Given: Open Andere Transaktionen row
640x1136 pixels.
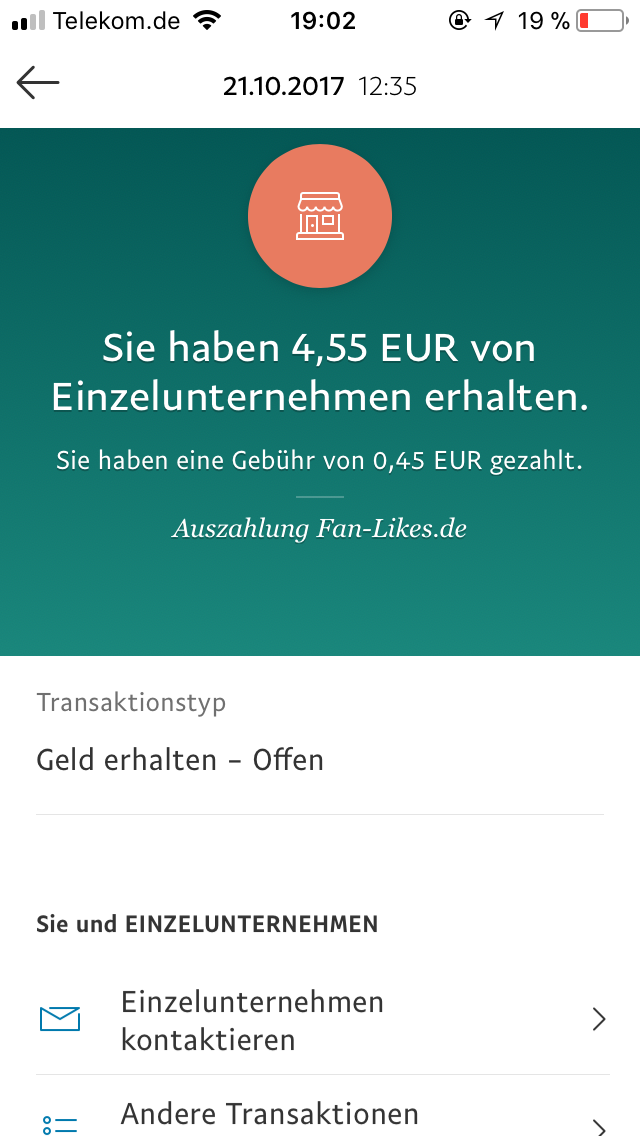Looking at the screenshot, I should point(320,1114).
